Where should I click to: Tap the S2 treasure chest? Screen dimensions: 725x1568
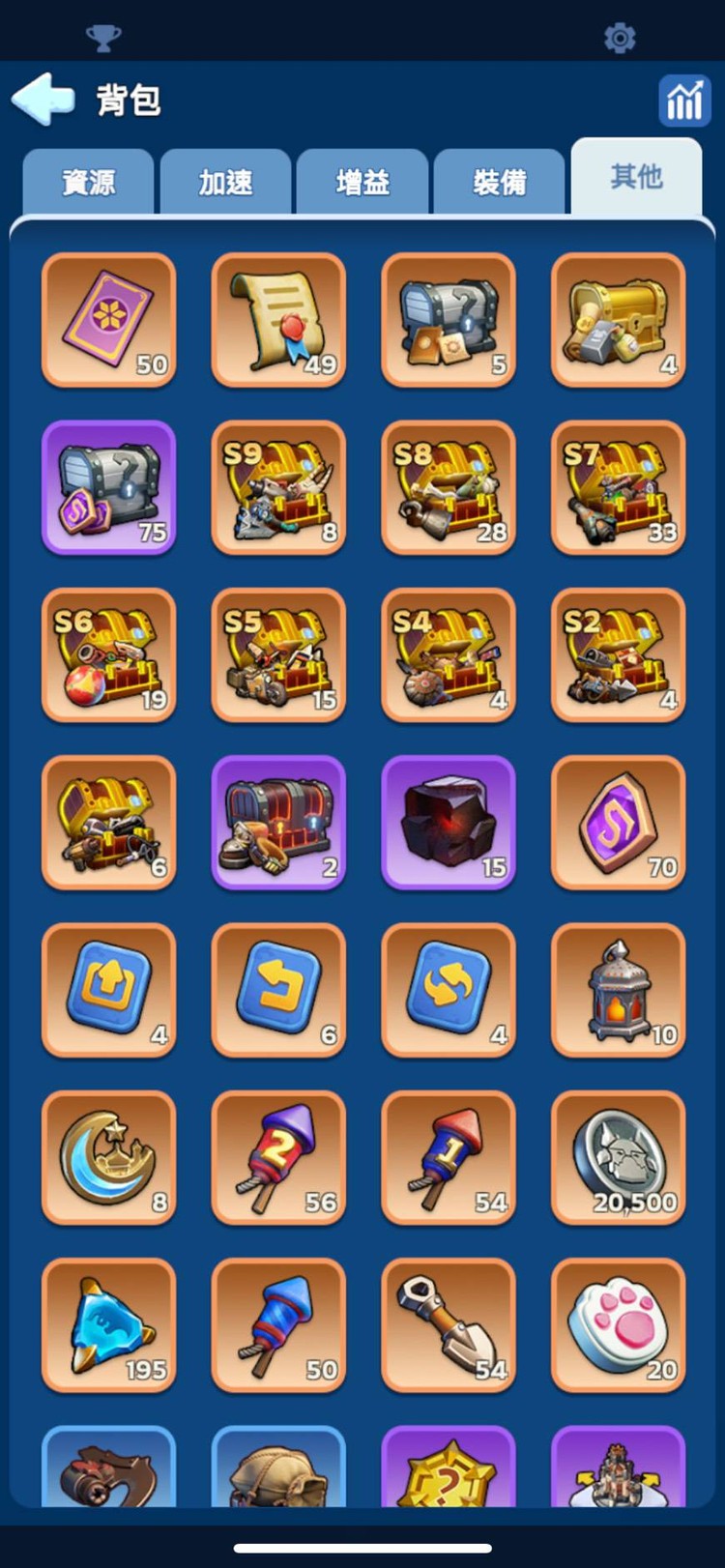click(618, 654)
